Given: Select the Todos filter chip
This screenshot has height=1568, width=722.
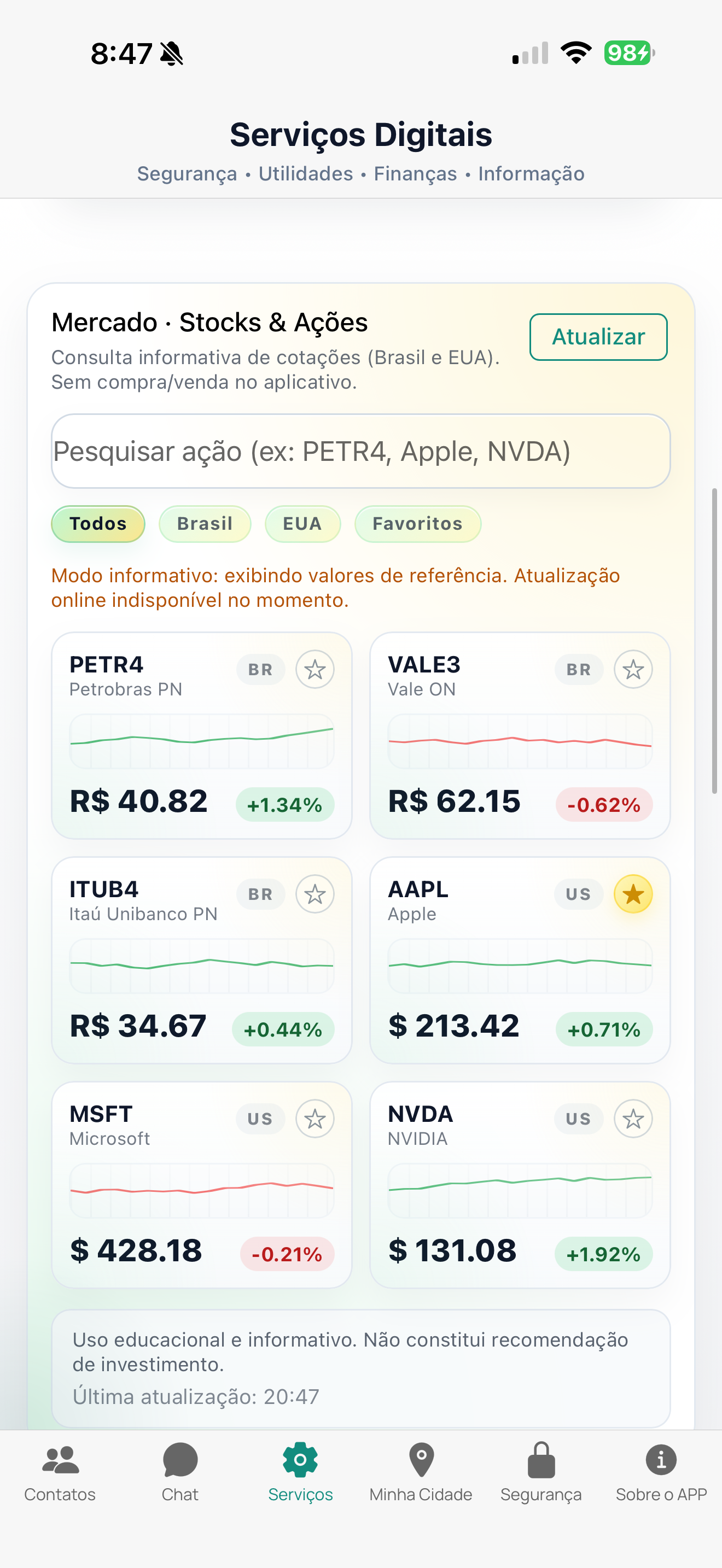Looking at the screenshot, I should click(97, 523).
